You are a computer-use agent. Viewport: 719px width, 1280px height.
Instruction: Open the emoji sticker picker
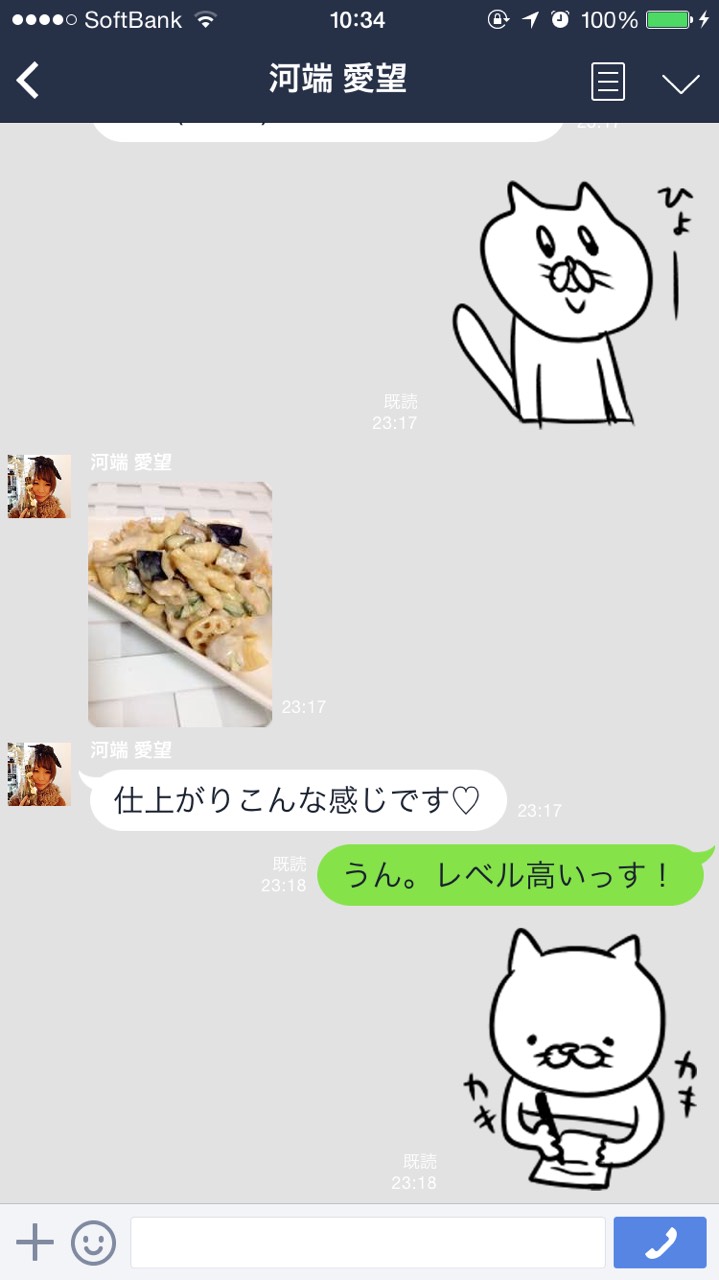93,1243
